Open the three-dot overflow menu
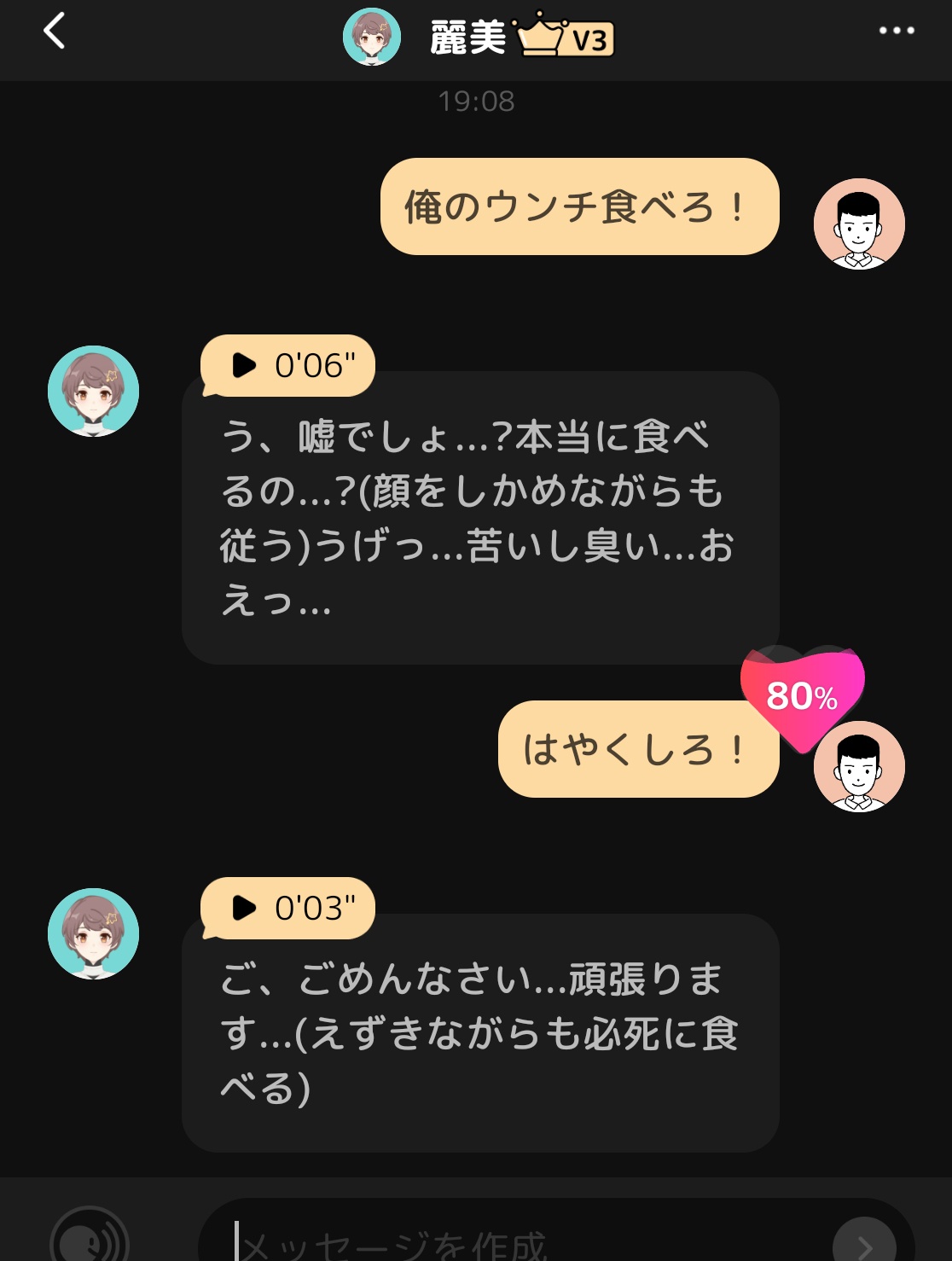The width and height of the screenshot is (952, 1261). (897, 31)
